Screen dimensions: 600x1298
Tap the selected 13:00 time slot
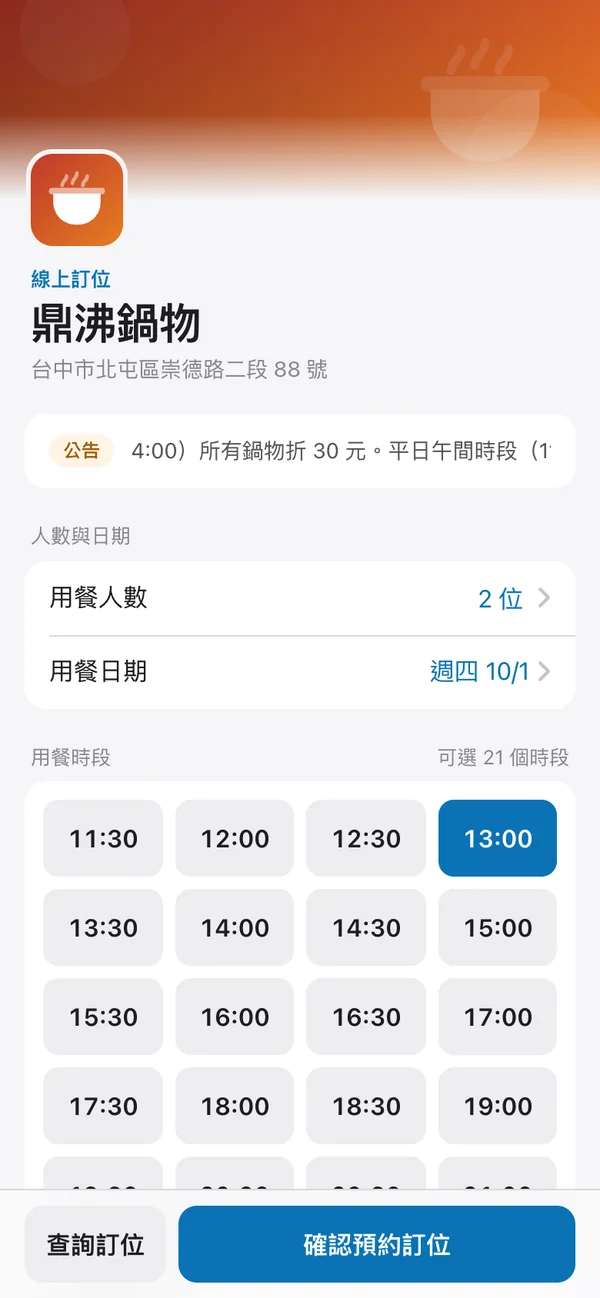498,838
